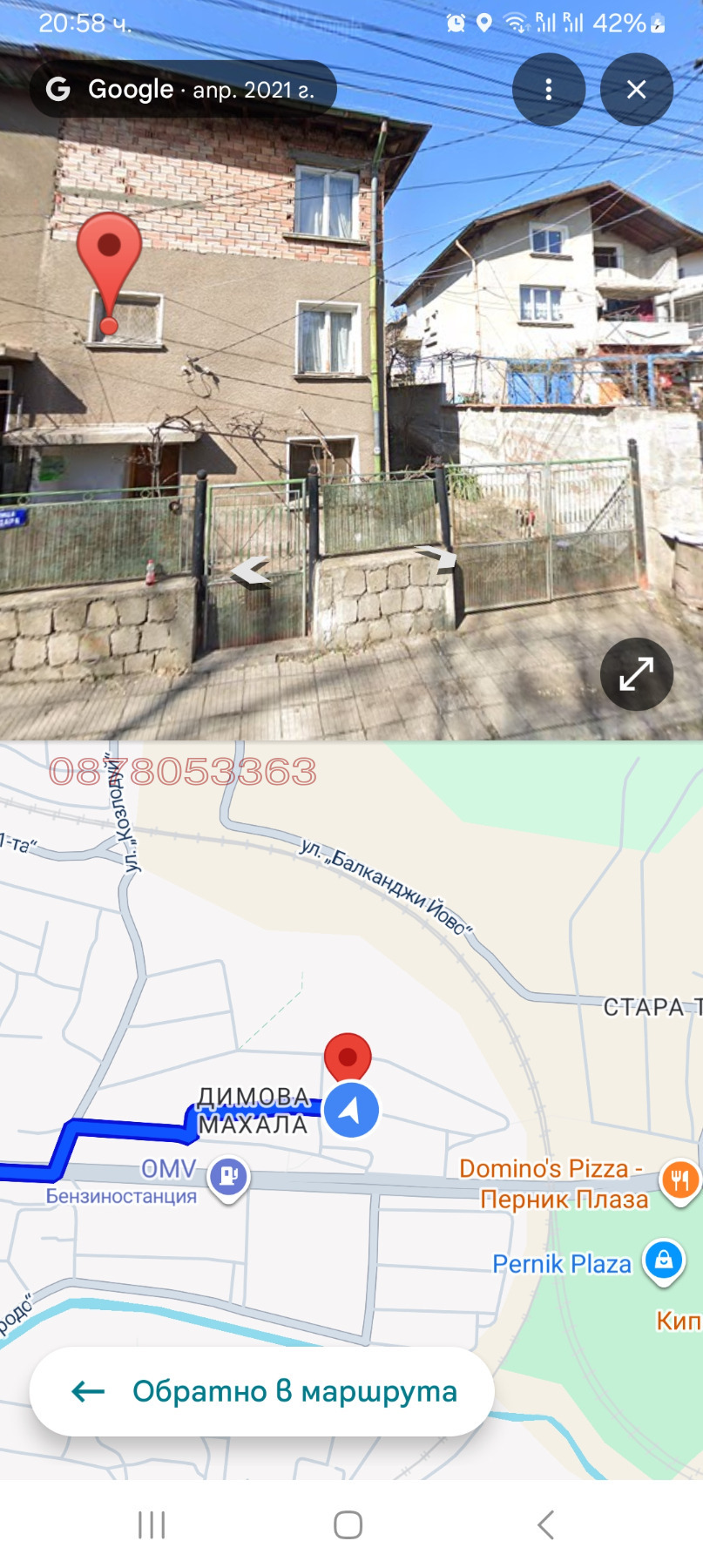Viewport: 703px width, 1568px height.
Task: Select the Pernik Plaza shopping marker
Action: tap(663, 1260)
